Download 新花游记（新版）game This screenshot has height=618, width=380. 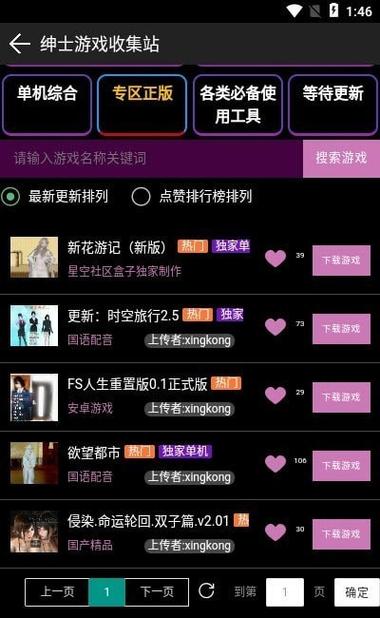(x=341, y=260)
